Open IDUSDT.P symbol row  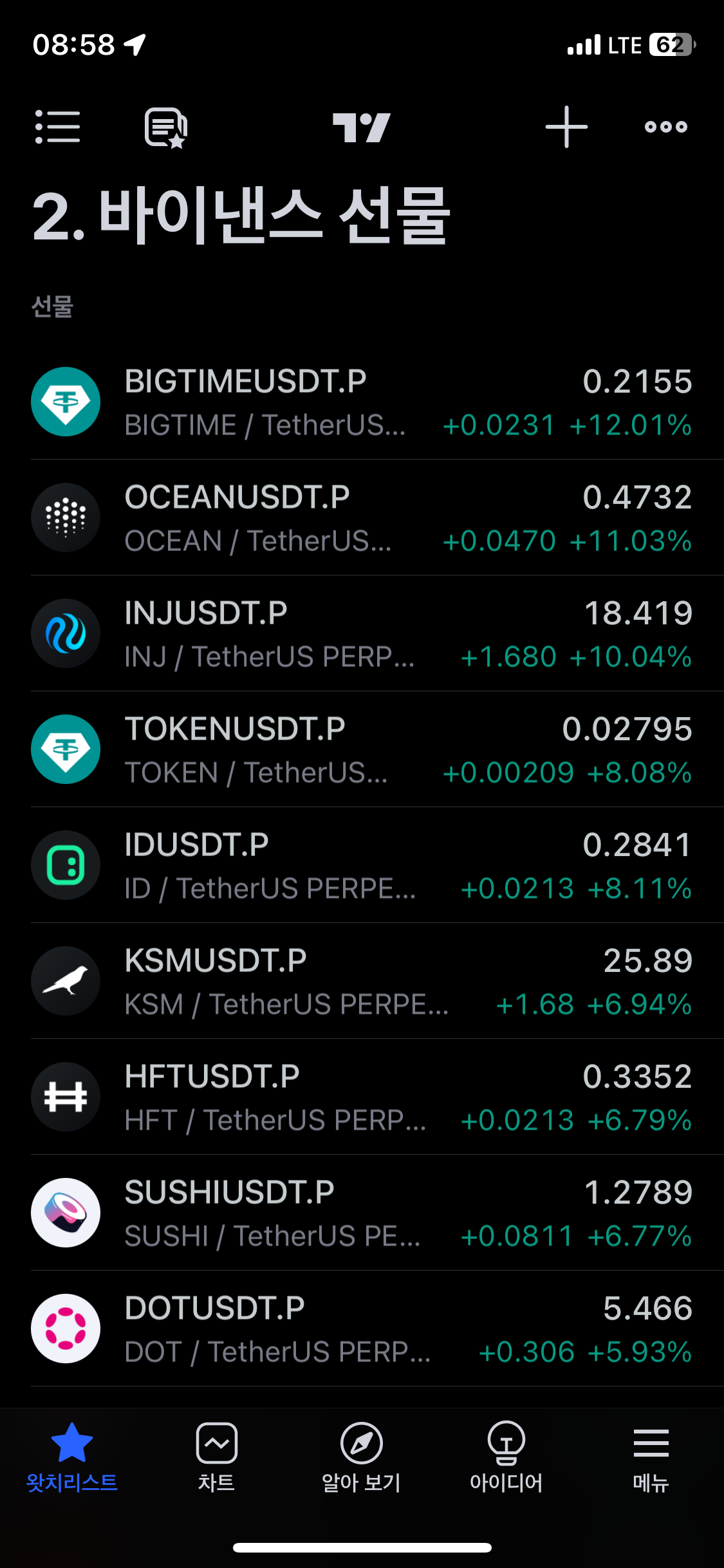(362, 866)
